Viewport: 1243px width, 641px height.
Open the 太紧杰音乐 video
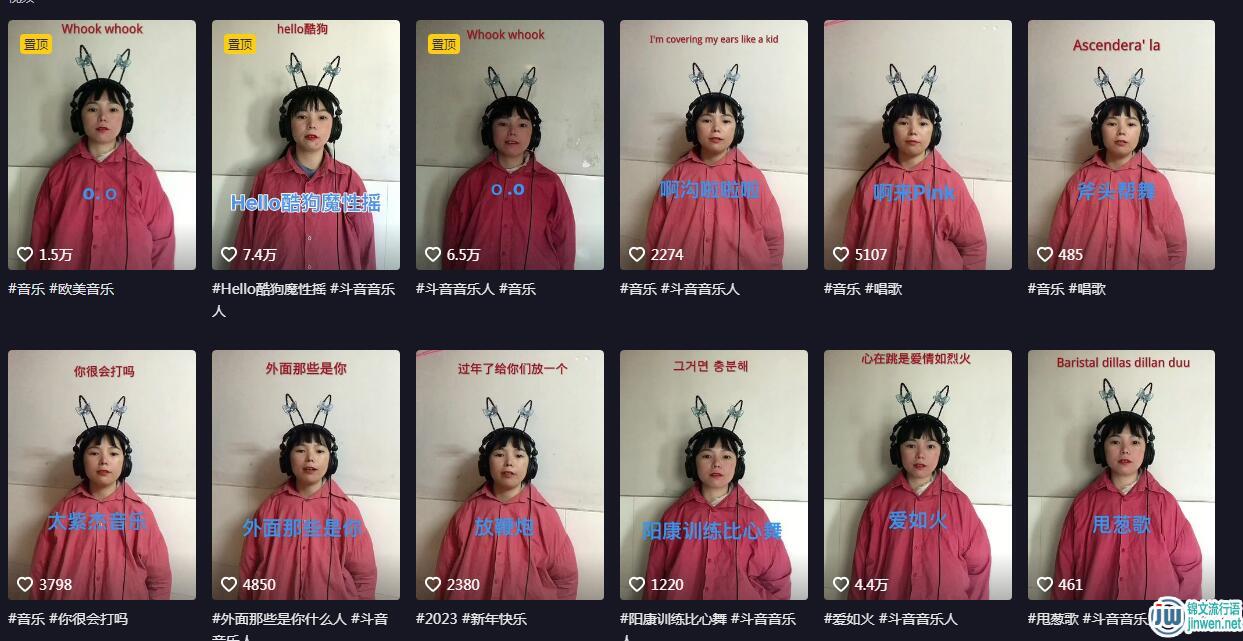pos(101,475)
